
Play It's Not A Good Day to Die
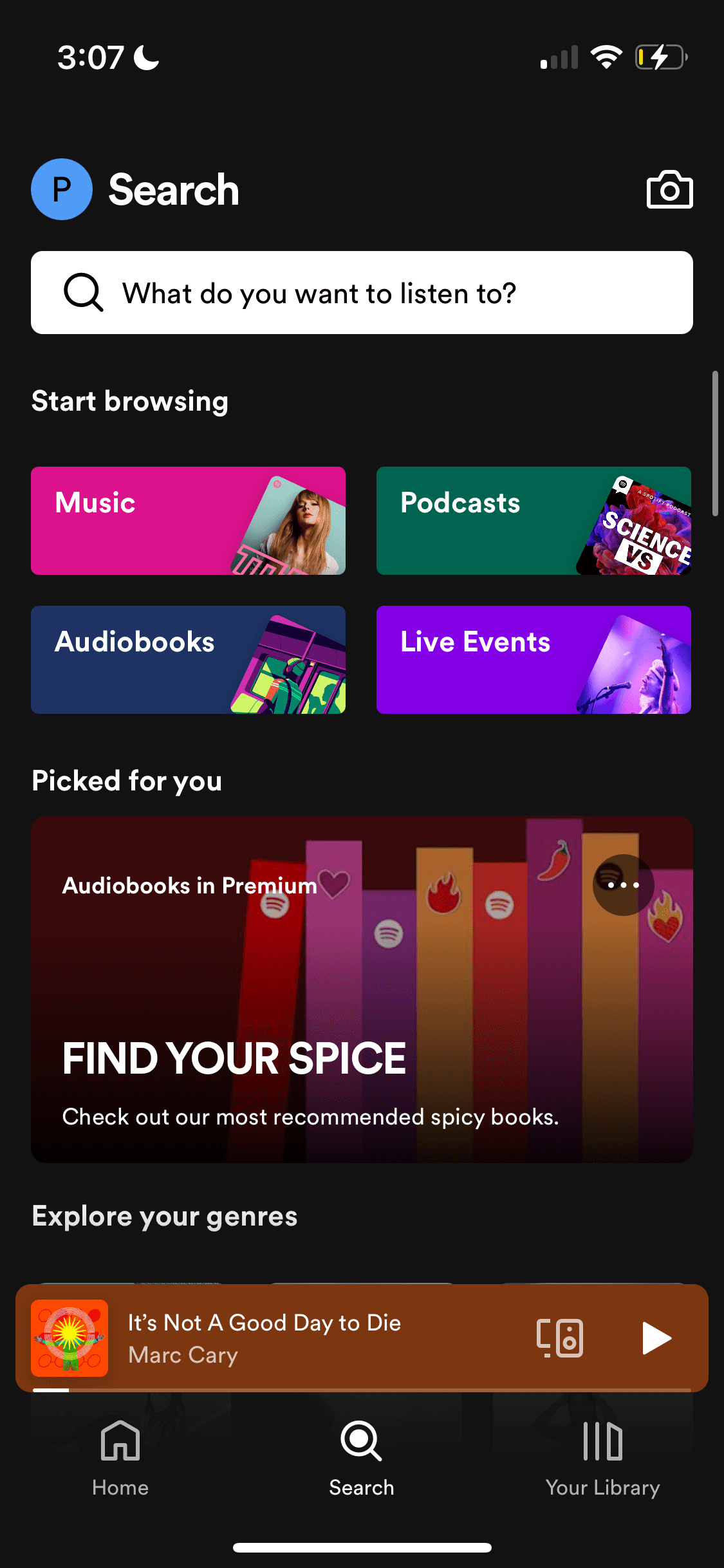point(656,1338)
